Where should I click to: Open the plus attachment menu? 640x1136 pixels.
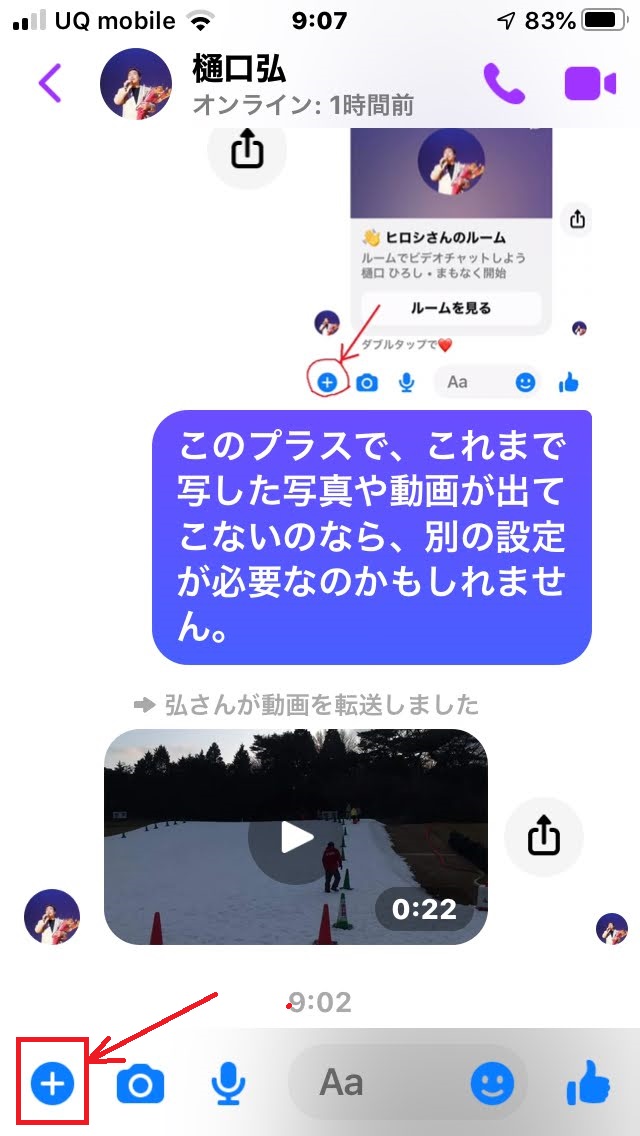click(x=54, y=1082)
